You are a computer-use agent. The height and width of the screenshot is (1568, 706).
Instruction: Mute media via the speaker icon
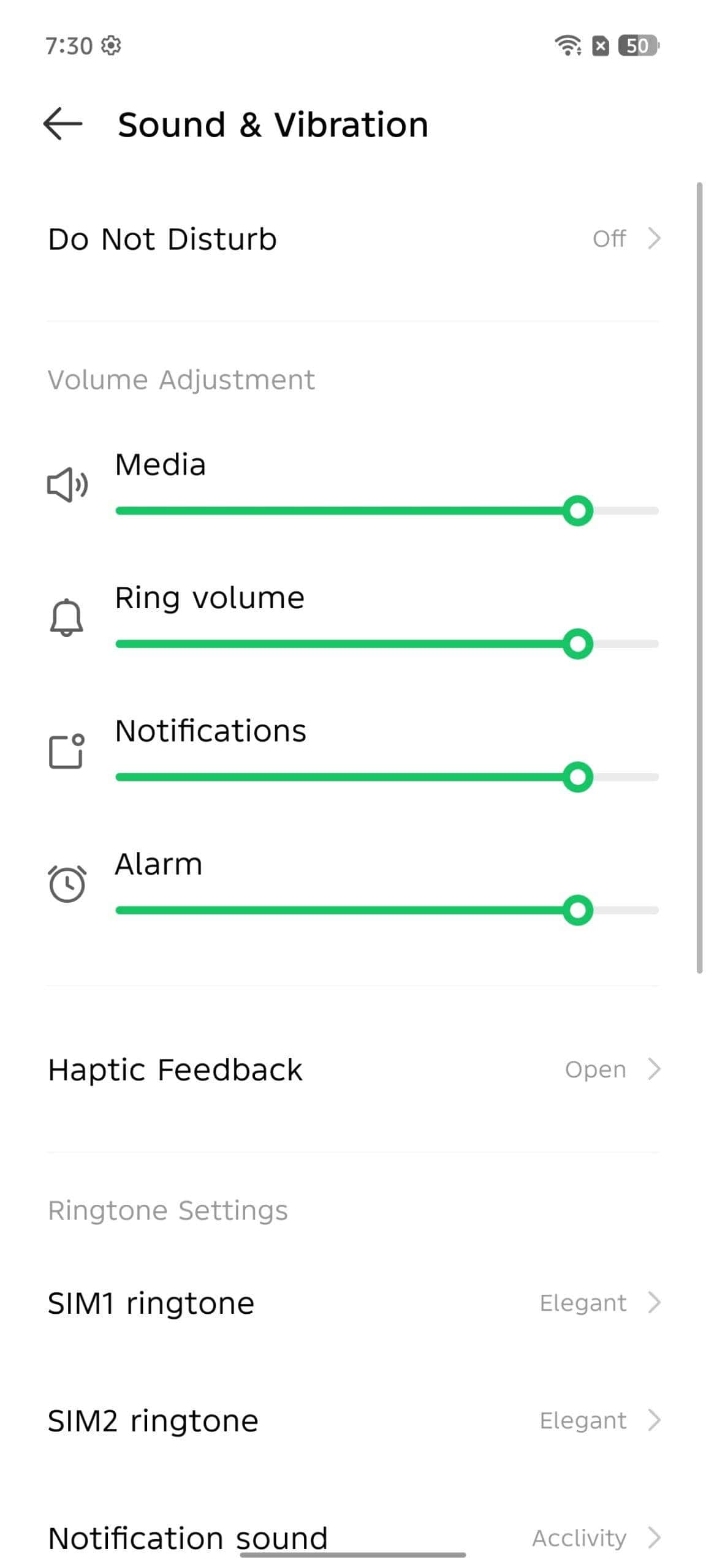(x=67, y=484)
